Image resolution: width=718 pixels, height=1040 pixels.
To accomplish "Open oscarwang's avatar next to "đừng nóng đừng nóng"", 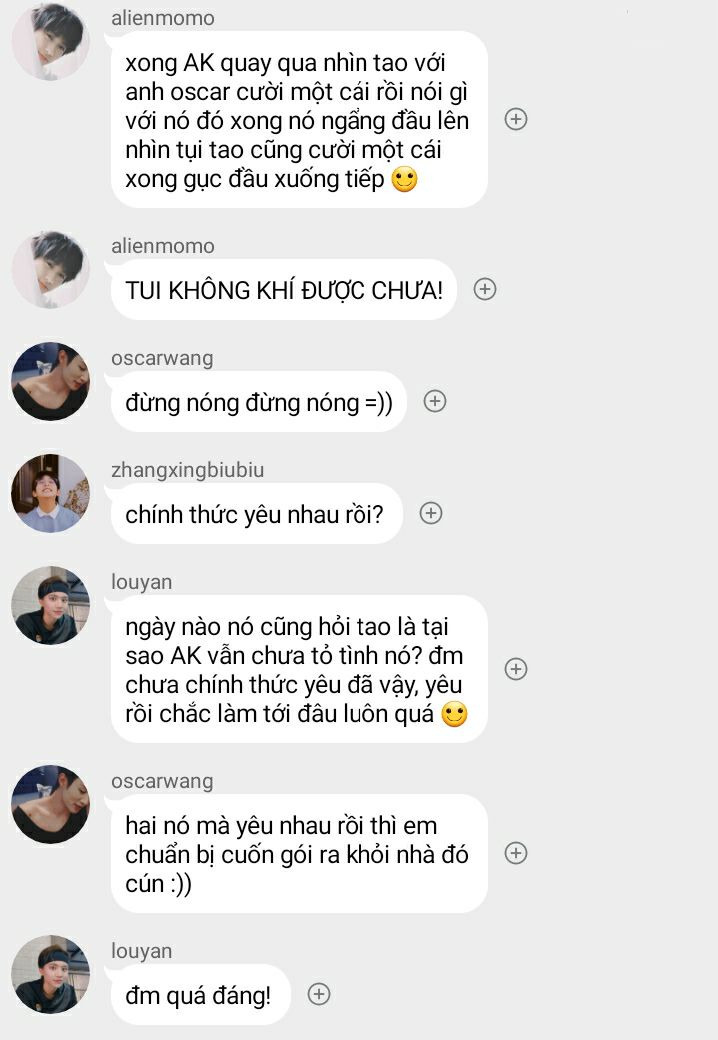I will (50, 381).
